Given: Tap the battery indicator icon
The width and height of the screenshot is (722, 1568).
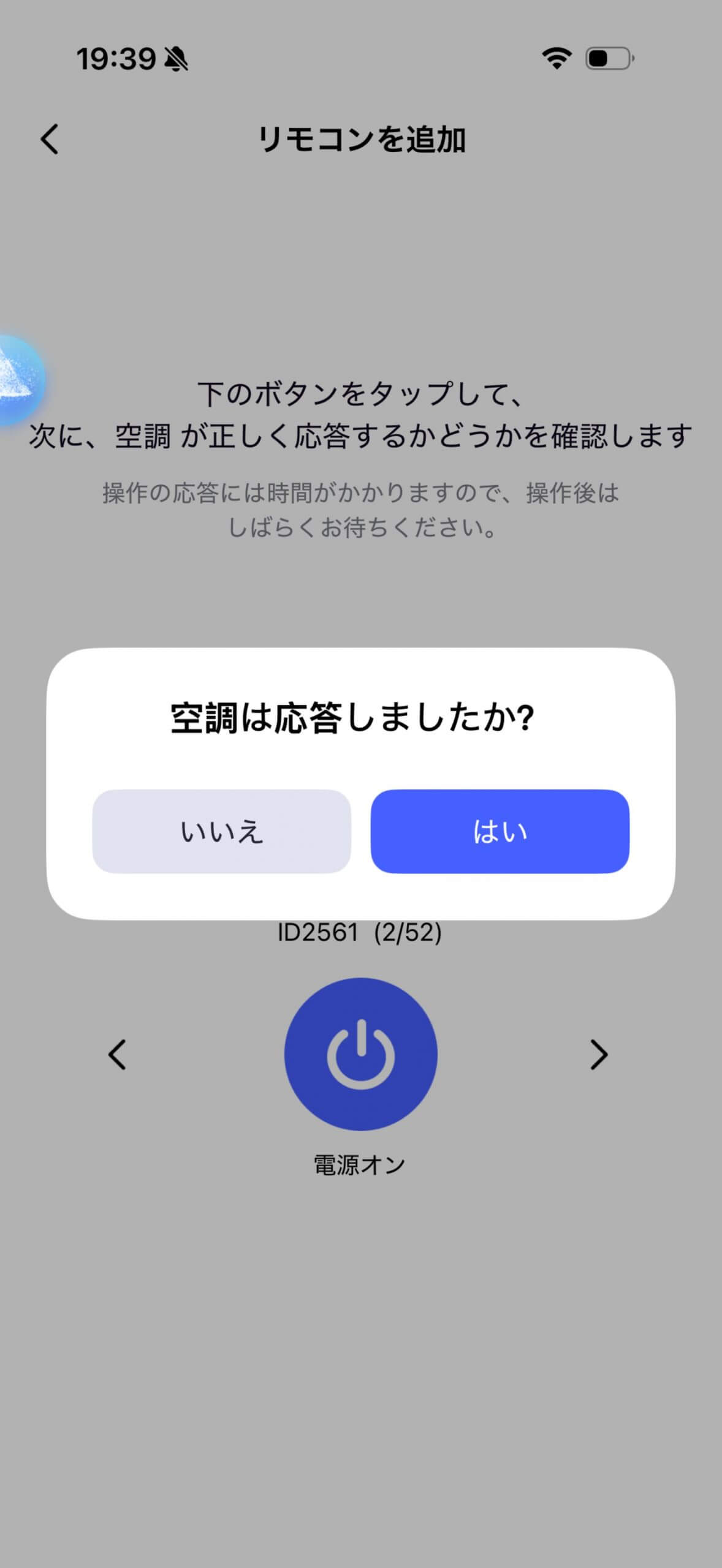Looking at the screenshot, I should pyautogui.click(x=607, y=58).
